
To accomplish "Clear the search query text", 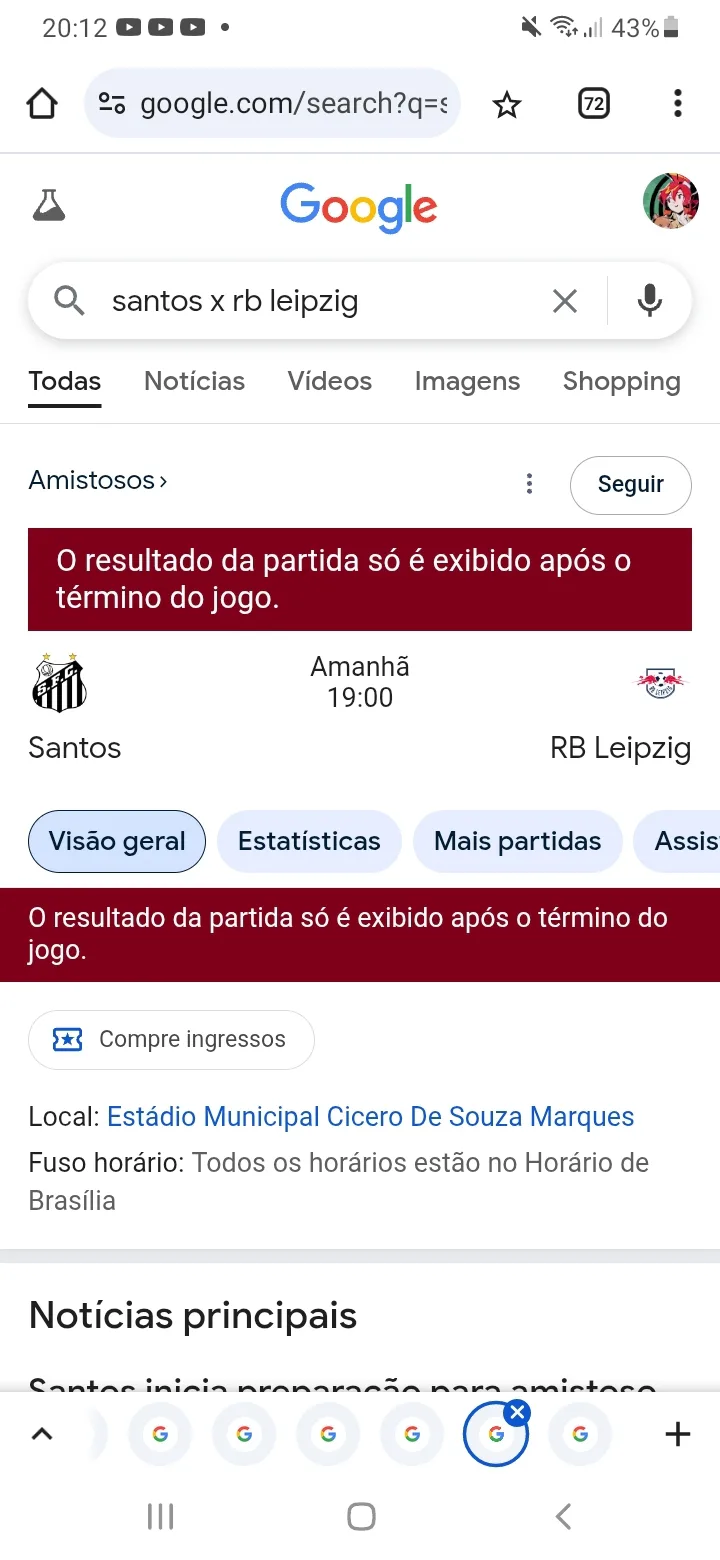I will point(565,301).
